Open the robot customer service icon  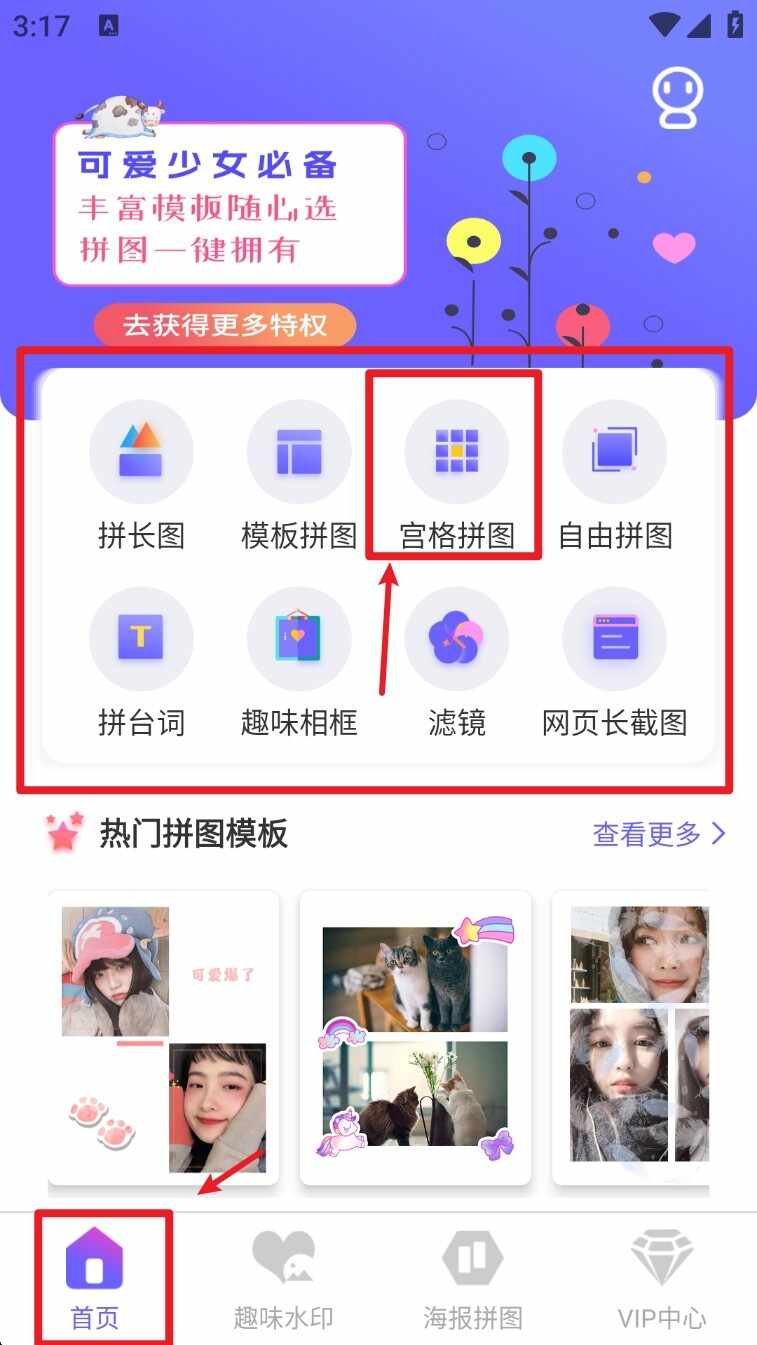click(x=677, y=98)
